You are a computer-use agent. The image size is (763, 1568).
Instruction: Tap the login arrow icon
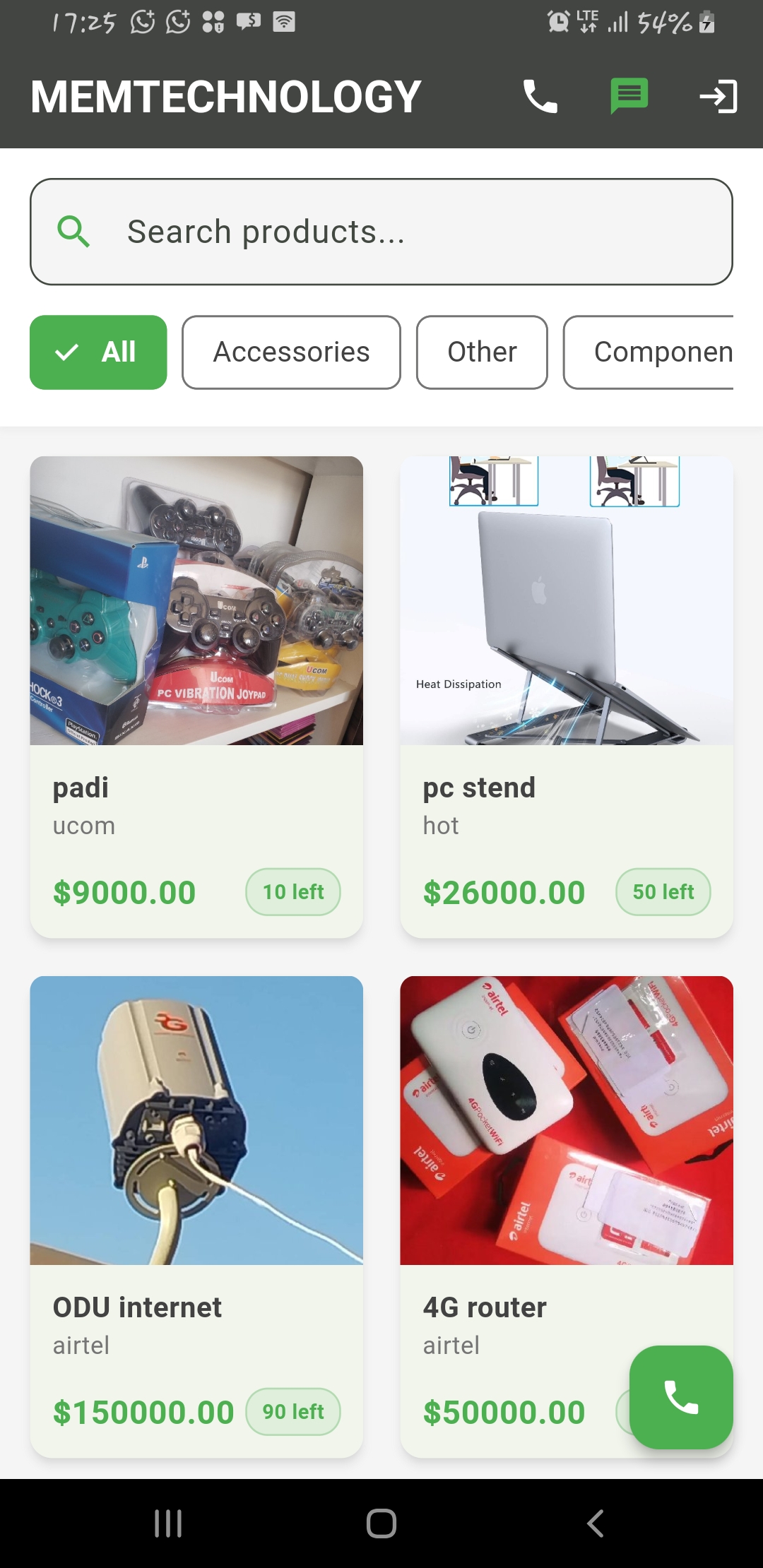point(718,97)
